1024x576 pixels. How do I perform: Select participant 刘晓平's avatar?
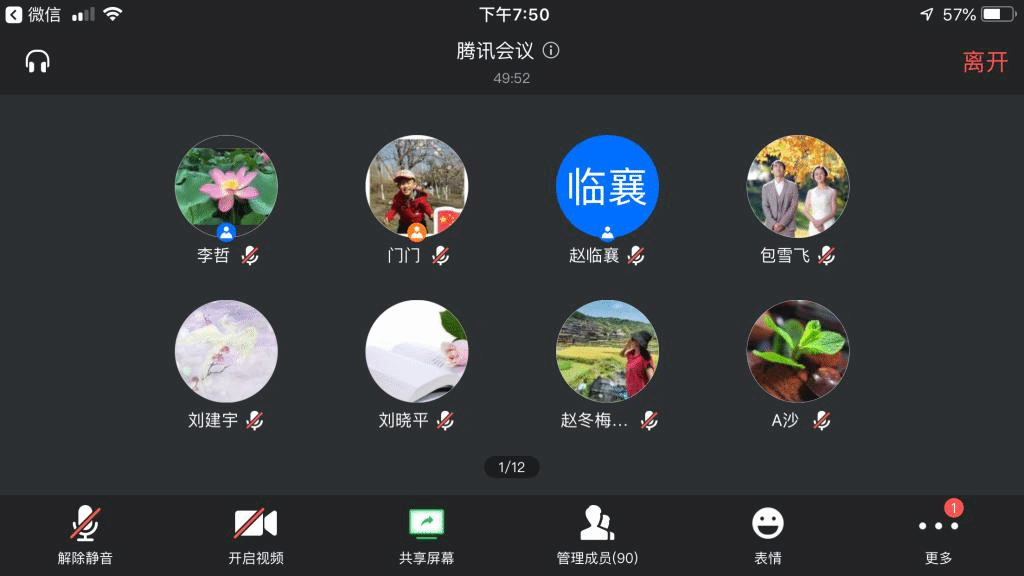(x=417, y=351)
